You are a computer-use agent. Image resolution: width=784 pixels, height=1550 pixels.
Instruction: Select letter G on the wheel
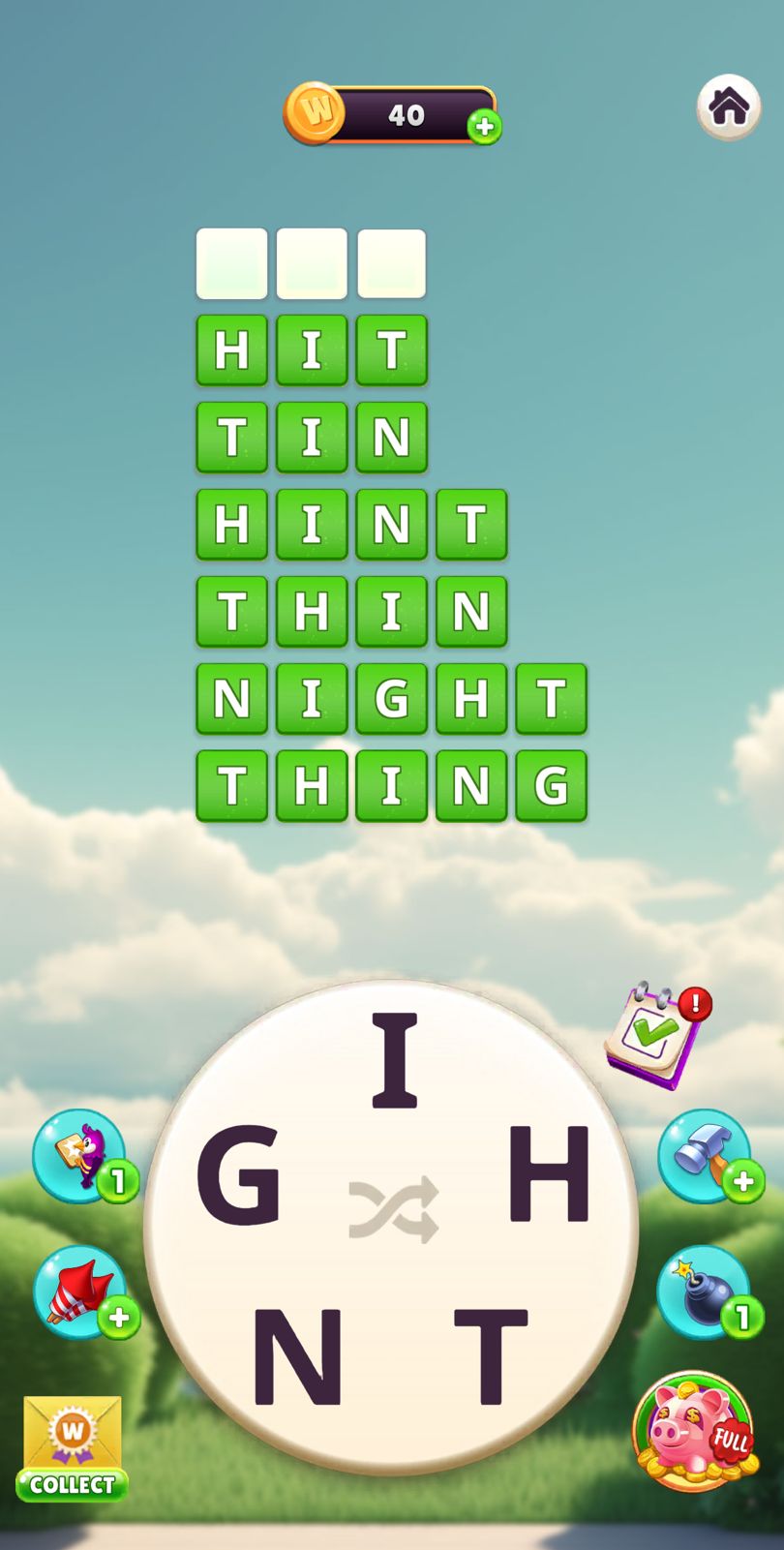(238, 1174)
